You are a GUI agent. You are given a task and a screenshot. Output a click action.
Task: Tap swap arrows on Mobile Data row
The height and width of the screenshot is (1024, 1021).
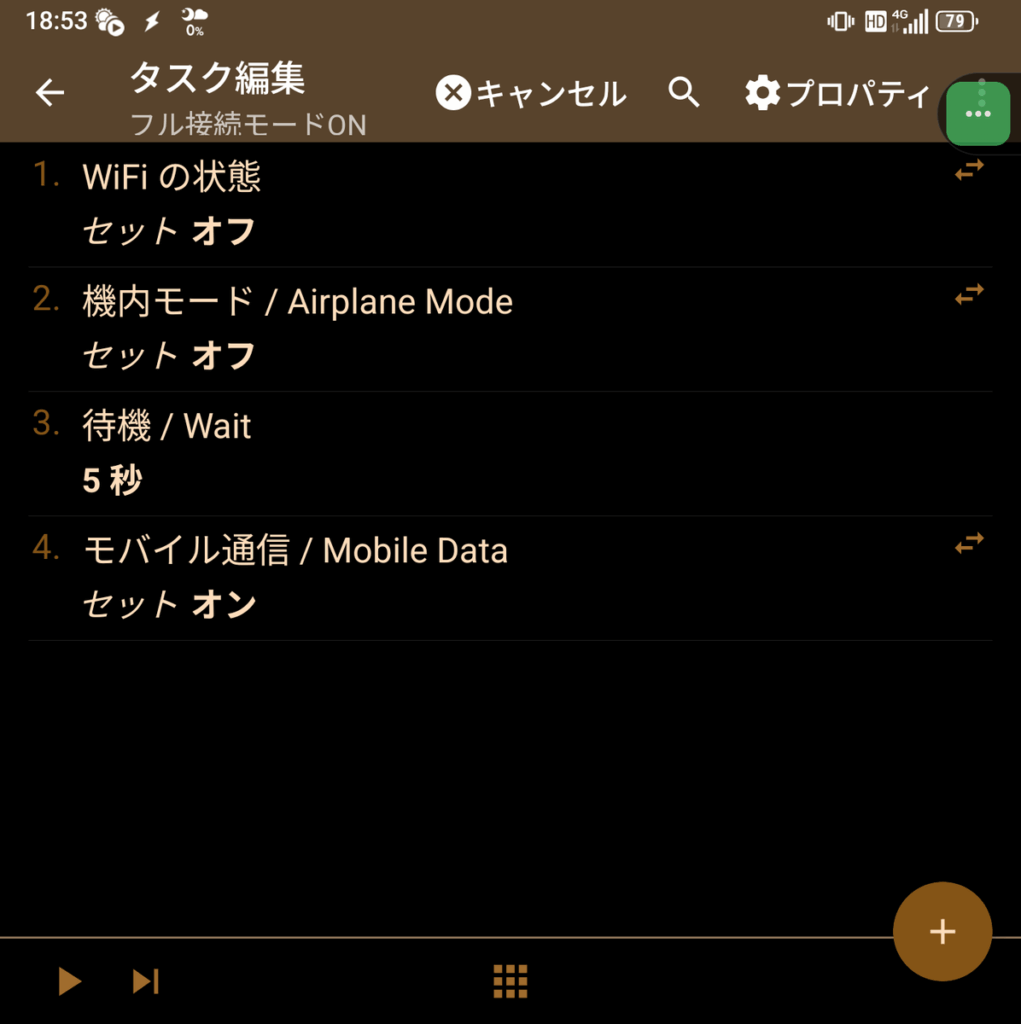968,543
